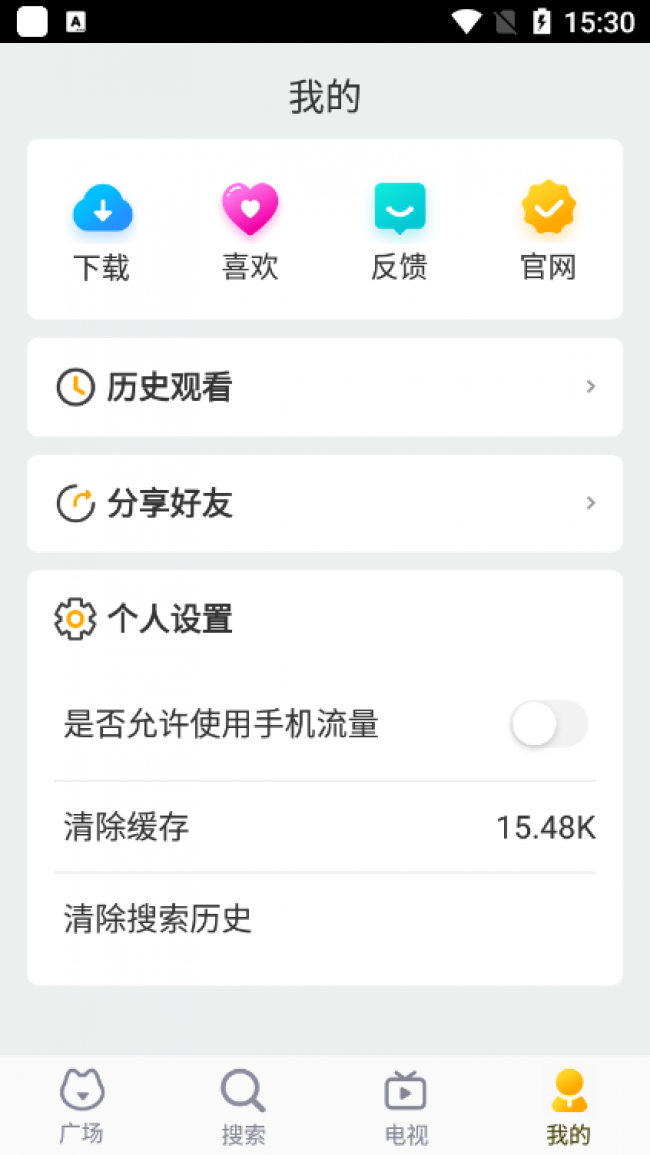
Task: Select the 我的 tab
Action: pos(568,1106)
